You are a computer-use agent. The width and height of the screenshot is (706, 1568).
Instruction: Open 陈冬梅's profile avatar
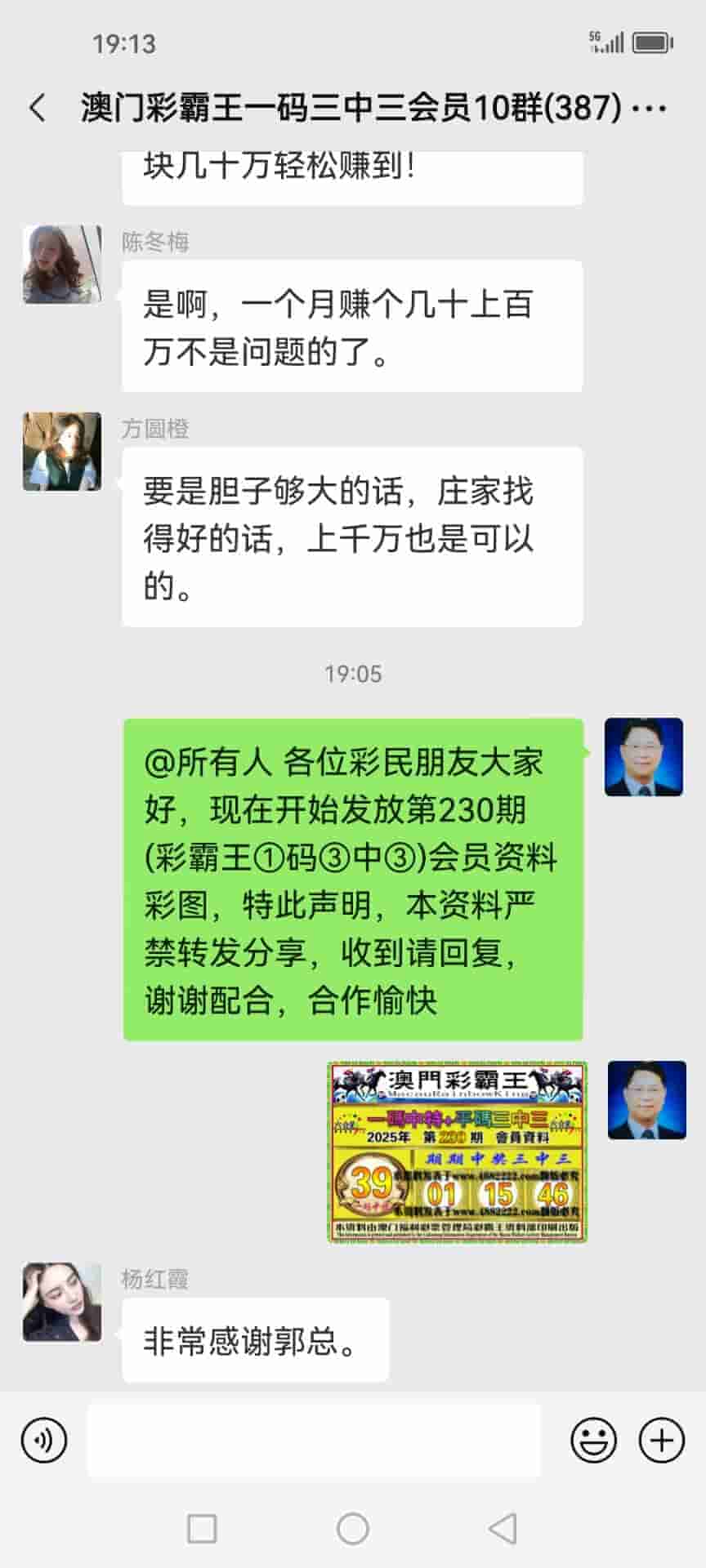click(62, 265)
